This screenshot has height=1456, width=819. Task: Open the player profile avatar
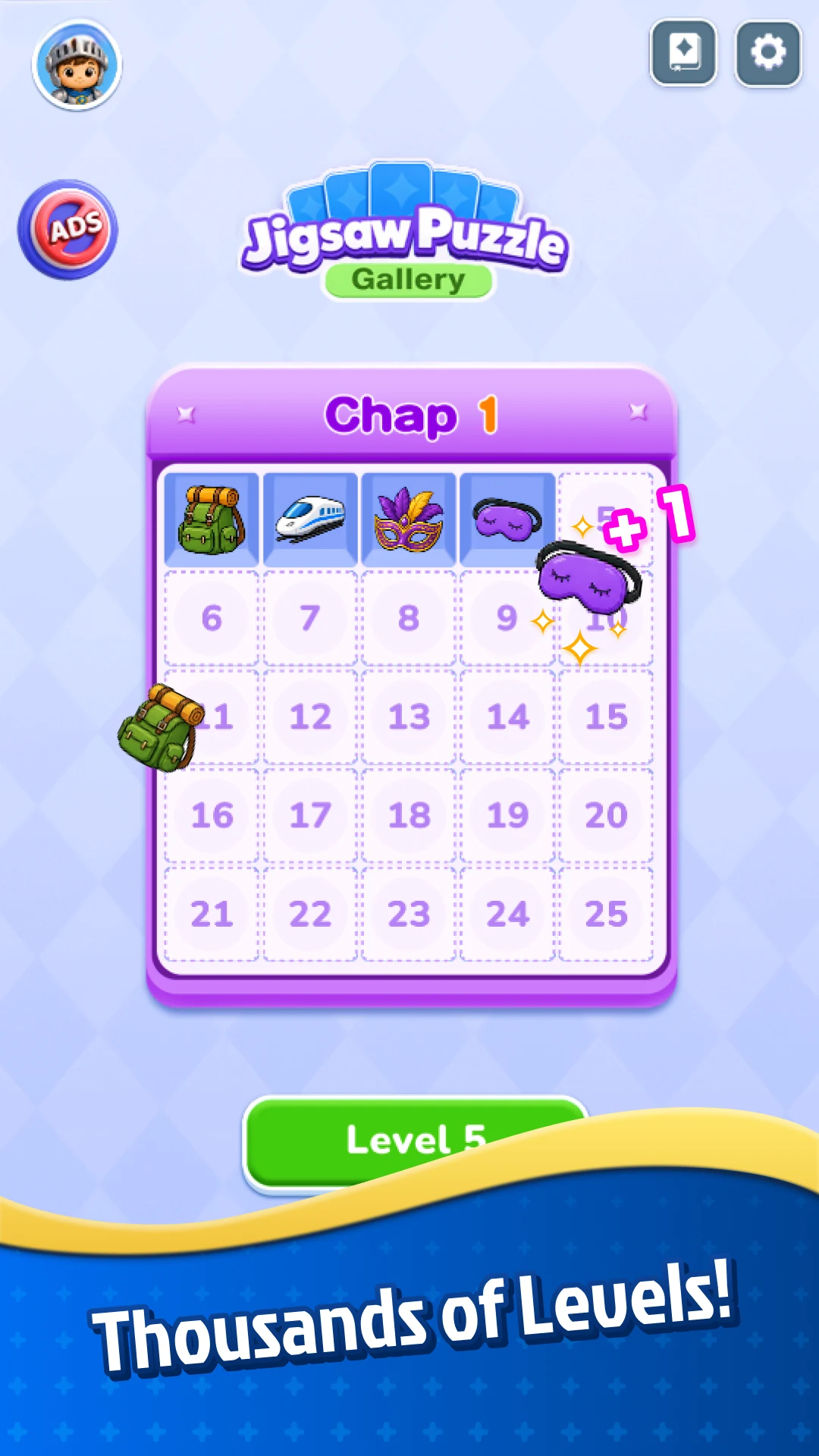77,65
